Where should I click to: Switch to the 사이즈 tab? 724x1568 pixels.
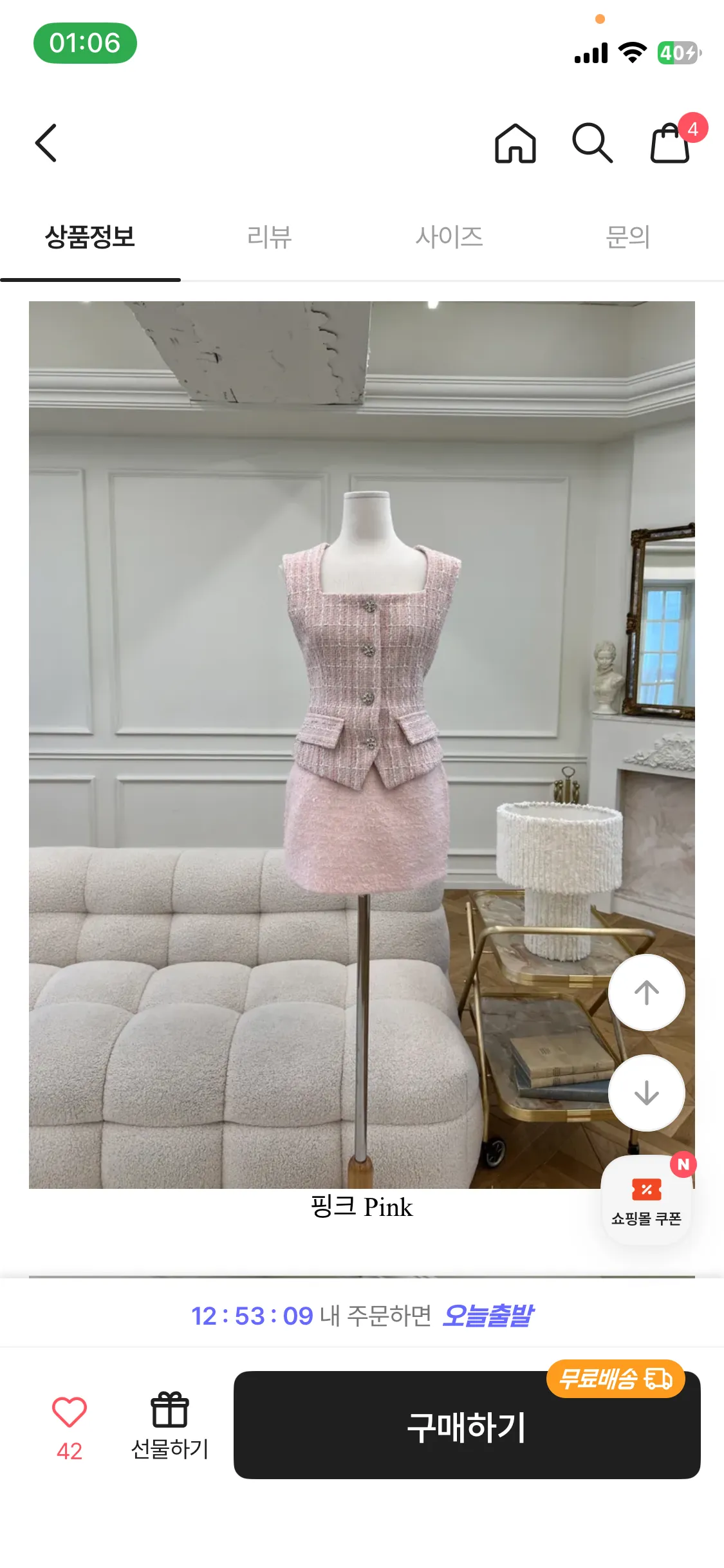pyautogui.click(x=449, y=237)
